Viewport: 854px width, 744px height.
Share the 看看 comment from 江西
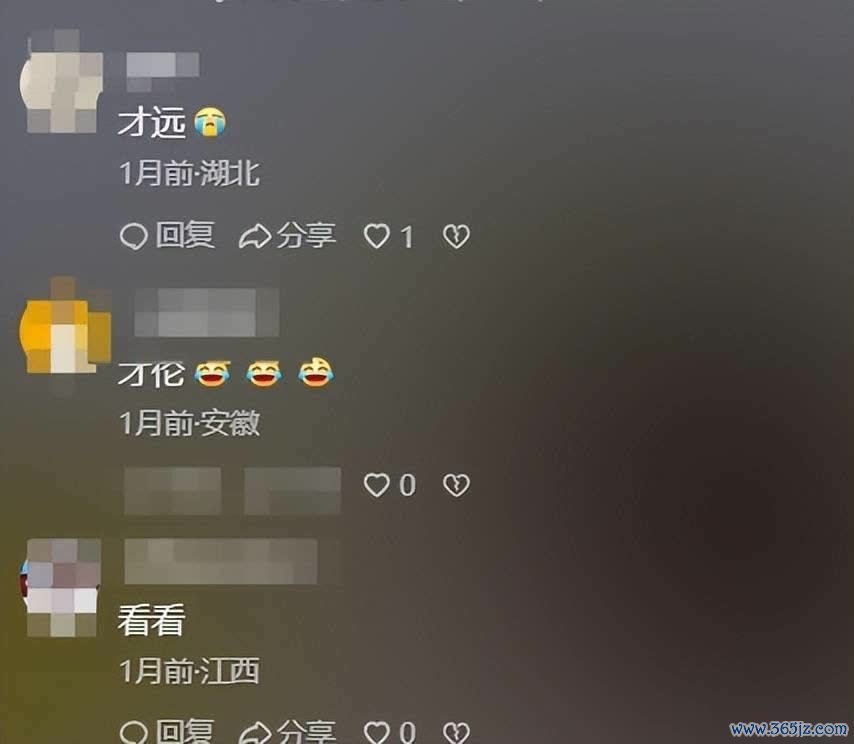pos(287,731)
